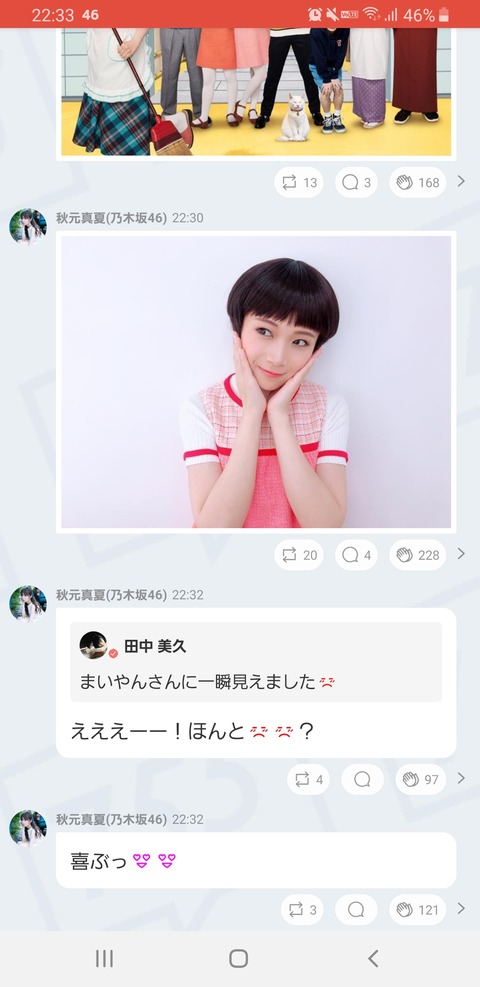Comment on the えええーー！ほんと message
480x987 pixels.
click(362, 779)
